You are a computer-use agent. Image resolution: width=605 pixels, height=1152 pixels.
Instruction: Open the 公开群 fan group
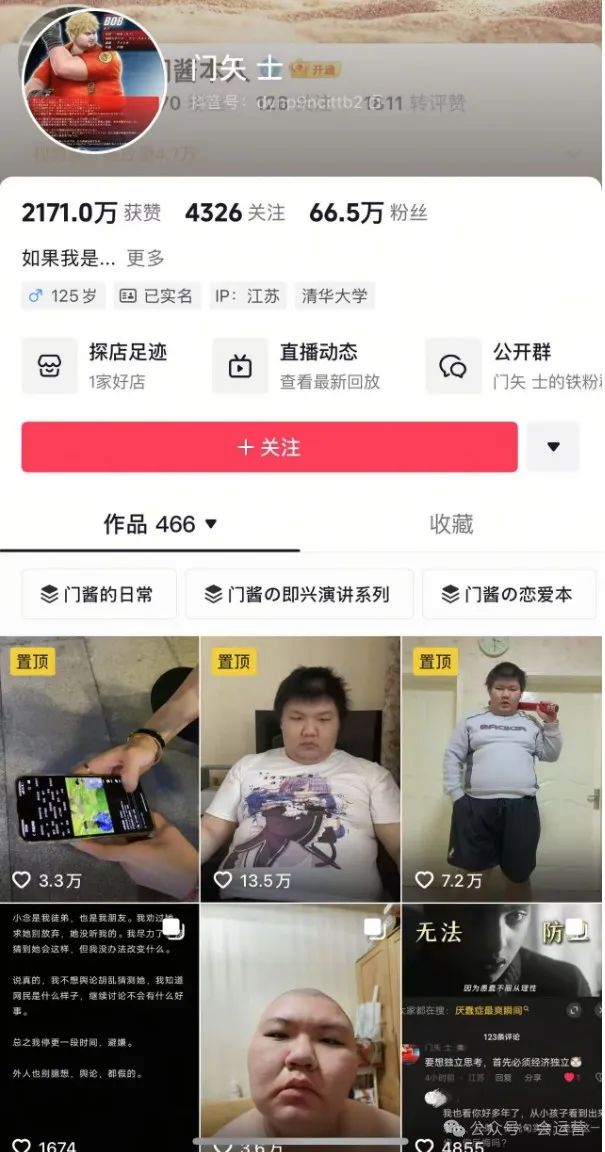click(515, 365)
